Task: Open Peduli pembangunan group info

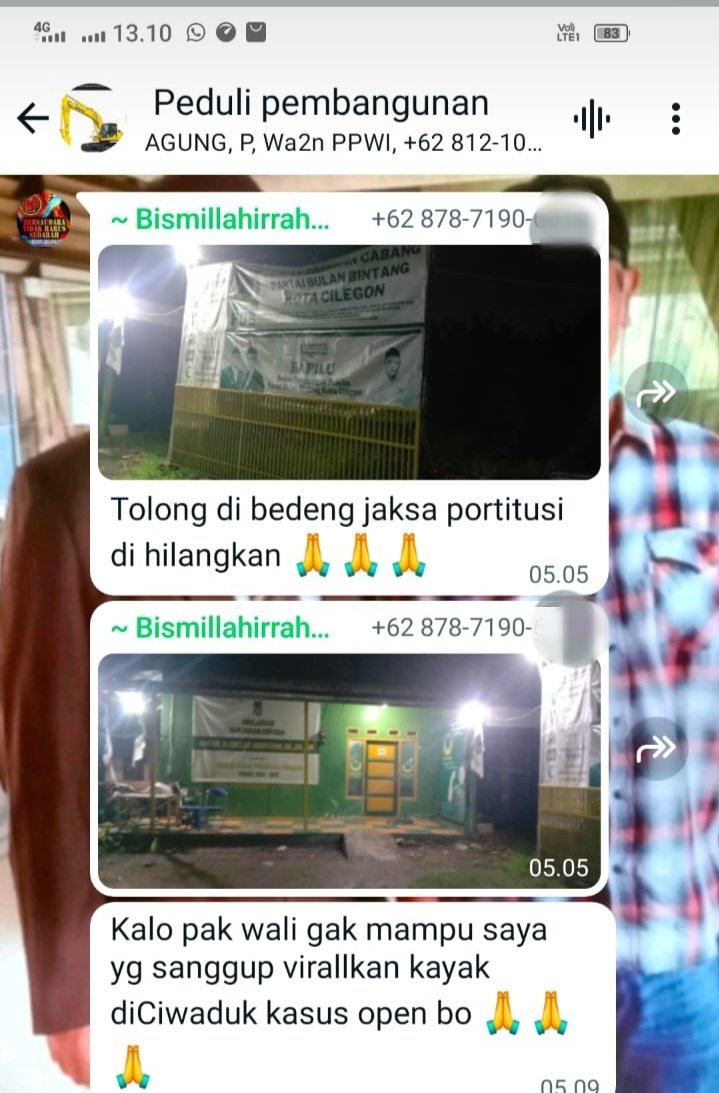Action: [x=340, y=120]
